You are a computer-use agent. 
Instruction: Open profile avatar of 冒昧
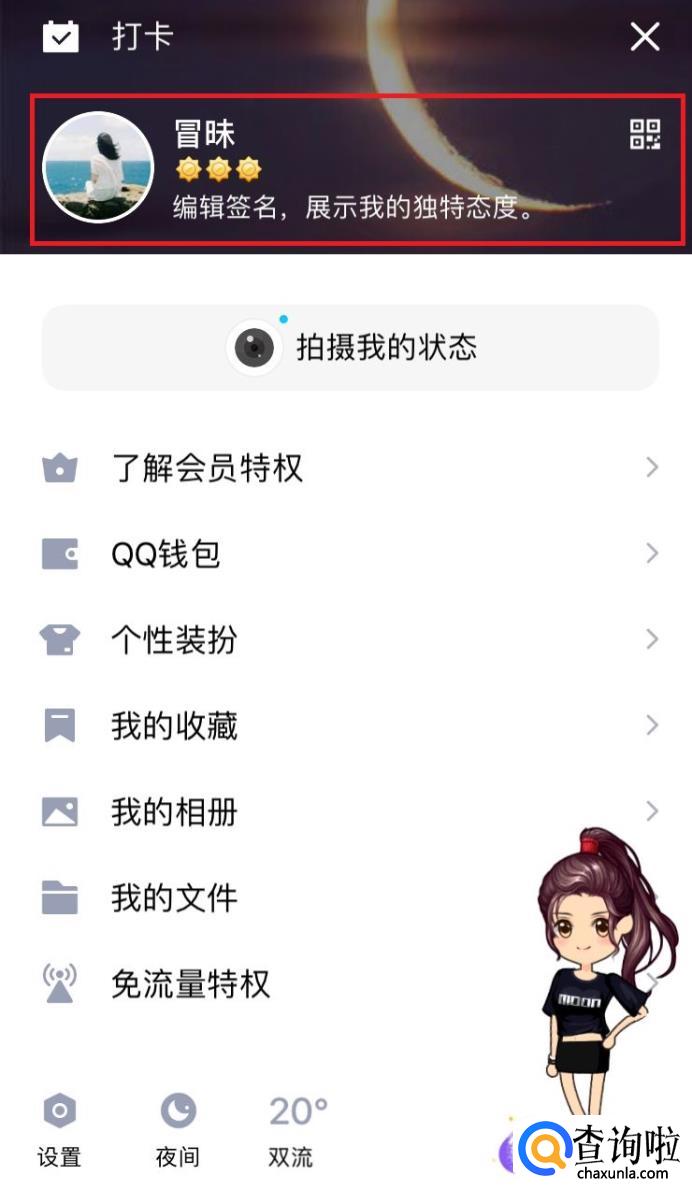click(x=98, y=167)
